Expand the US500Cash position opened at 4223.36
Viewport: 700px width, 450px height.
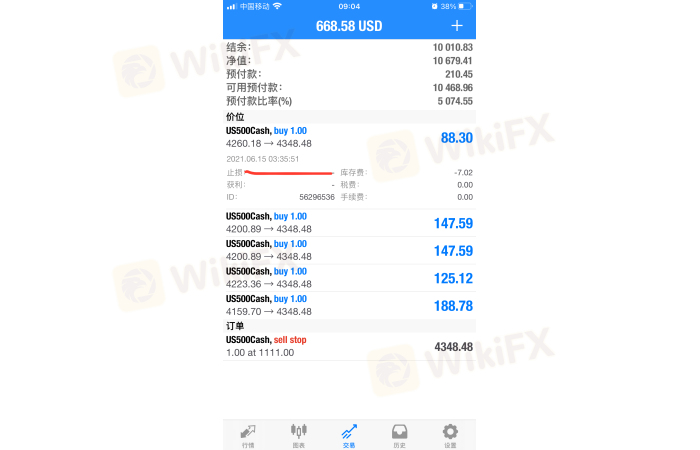(x=349, y=278)
